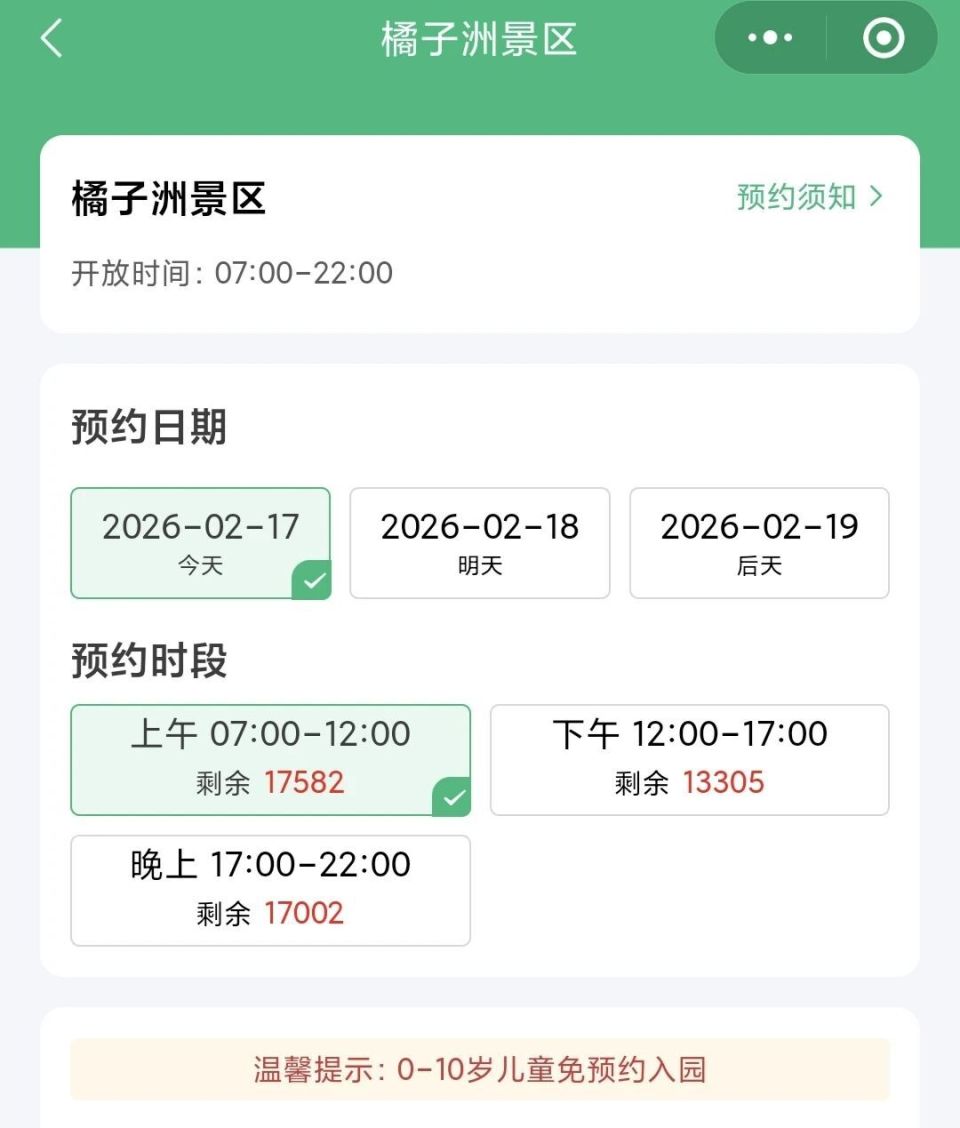Click the 预约时段 section heading
Viewport: 960px width, 1128px height.
[x=149, y=660]
